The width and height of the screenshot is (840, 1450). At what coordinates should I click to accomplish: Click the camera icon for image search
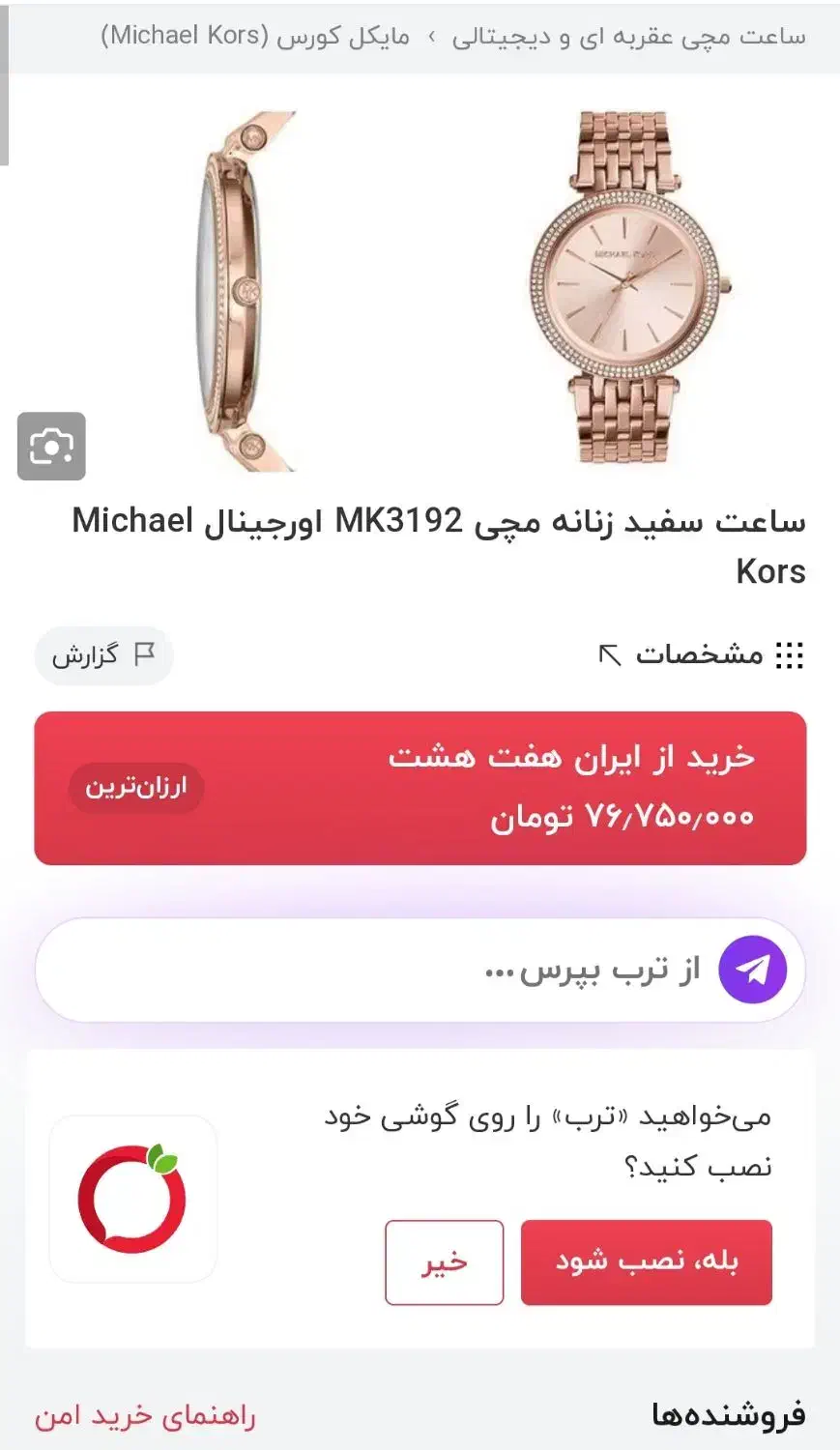coord(51,447)
